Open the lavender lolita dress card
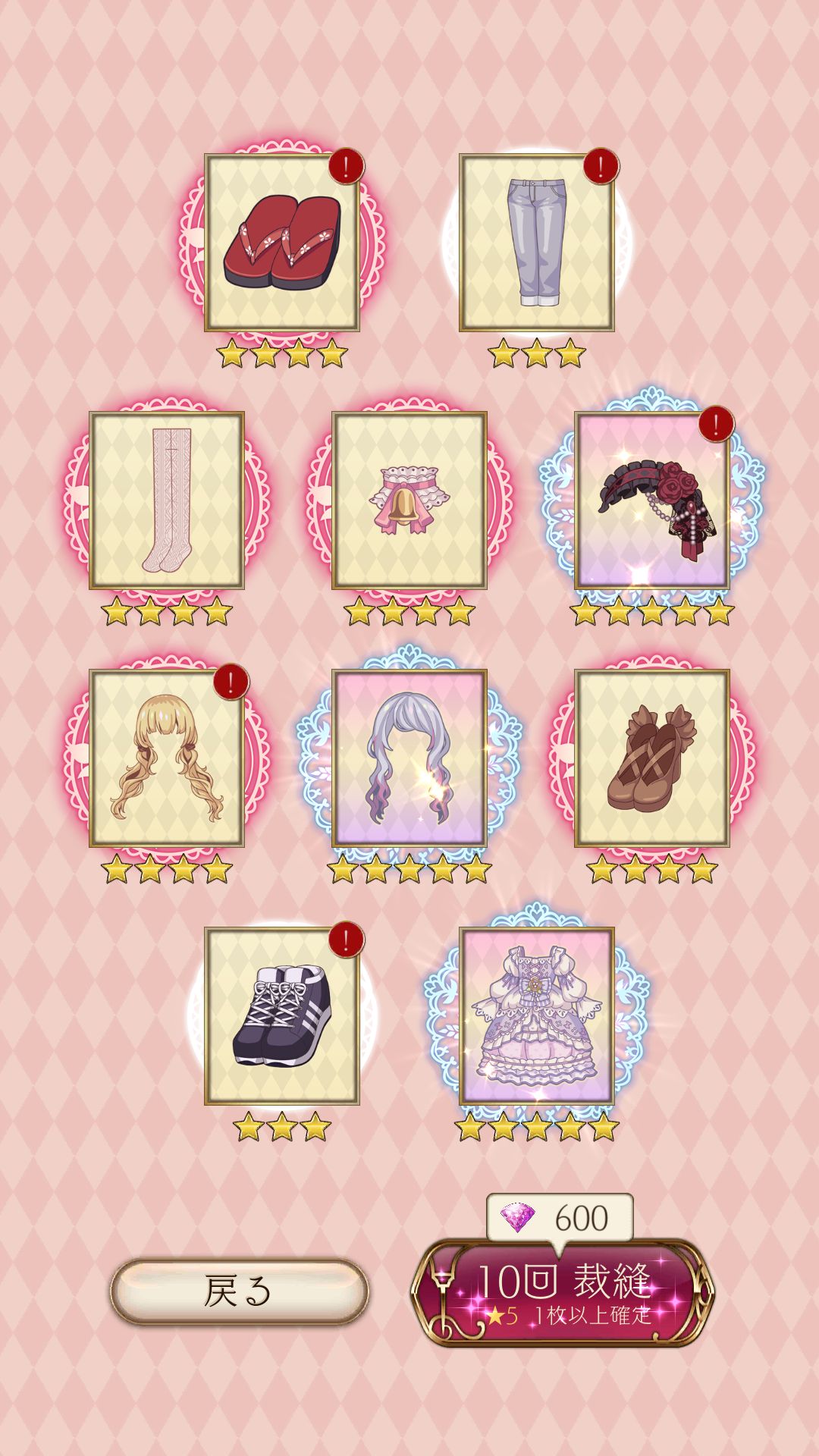This screenshot has width=819, height=1456. pos(536,1016)
